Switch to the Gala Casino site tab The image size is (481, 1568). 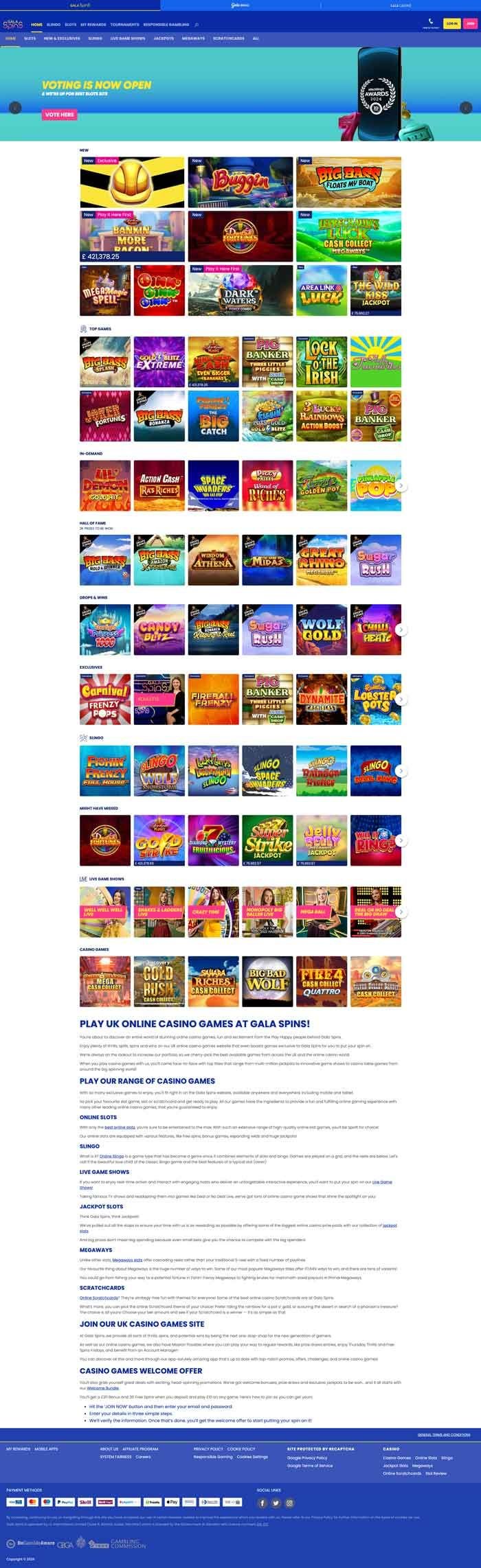[x=401, y=5]
